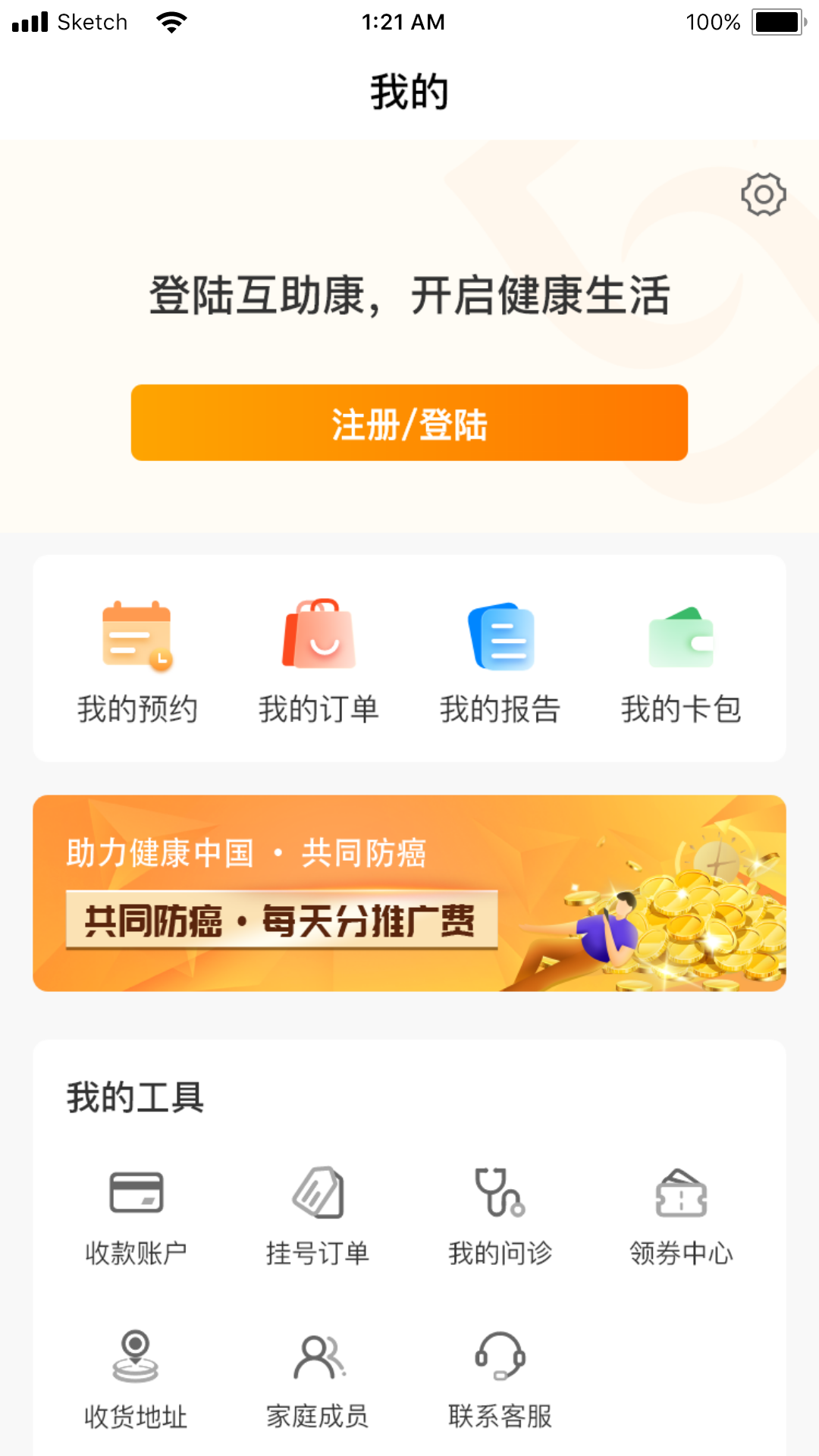819x1456 pixels.
Task: Open 收货地址 shipping address
Action: click(x=136, y=1378)
